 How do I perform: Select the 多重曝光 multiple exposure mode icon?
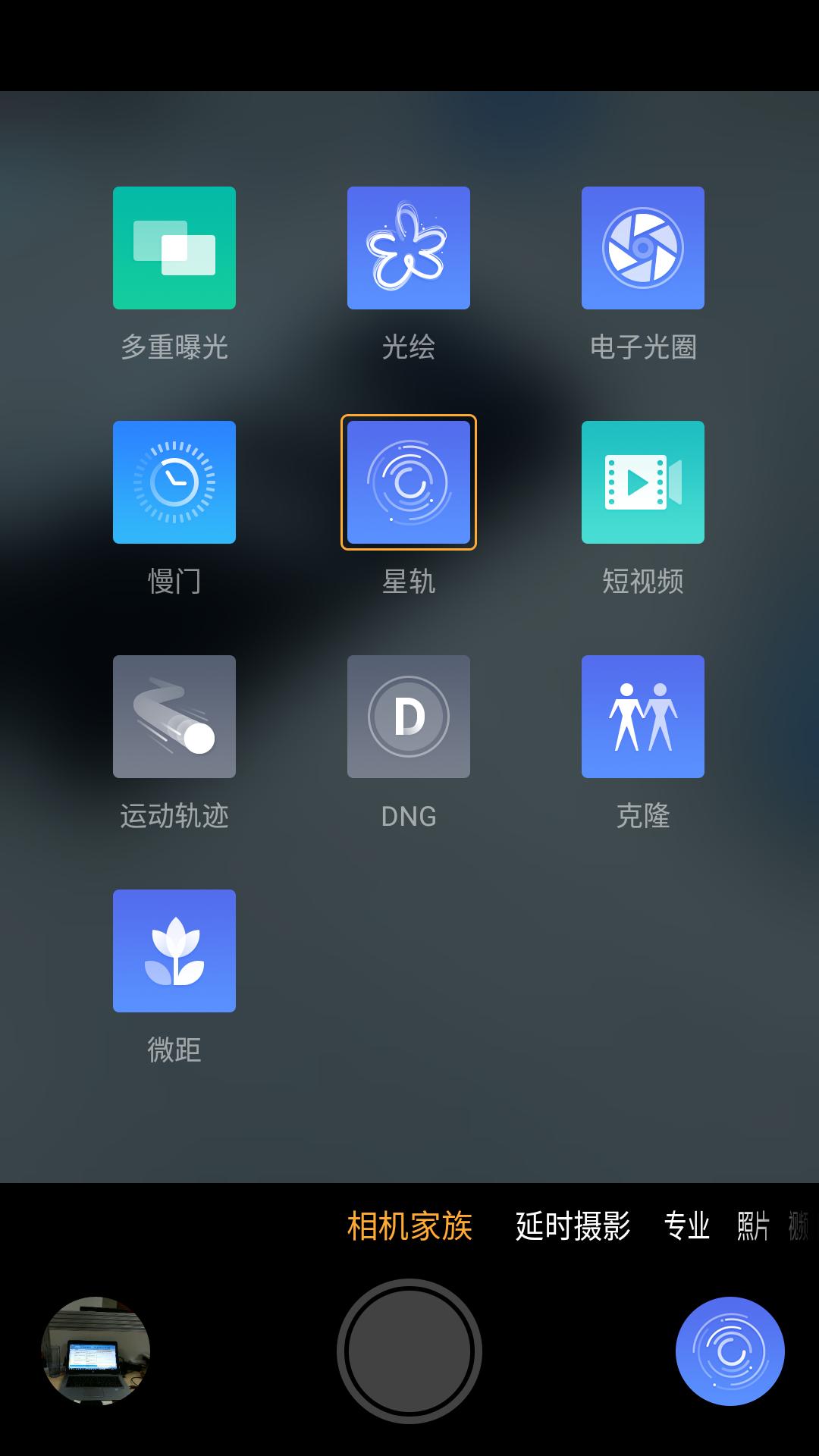[174, 247]
